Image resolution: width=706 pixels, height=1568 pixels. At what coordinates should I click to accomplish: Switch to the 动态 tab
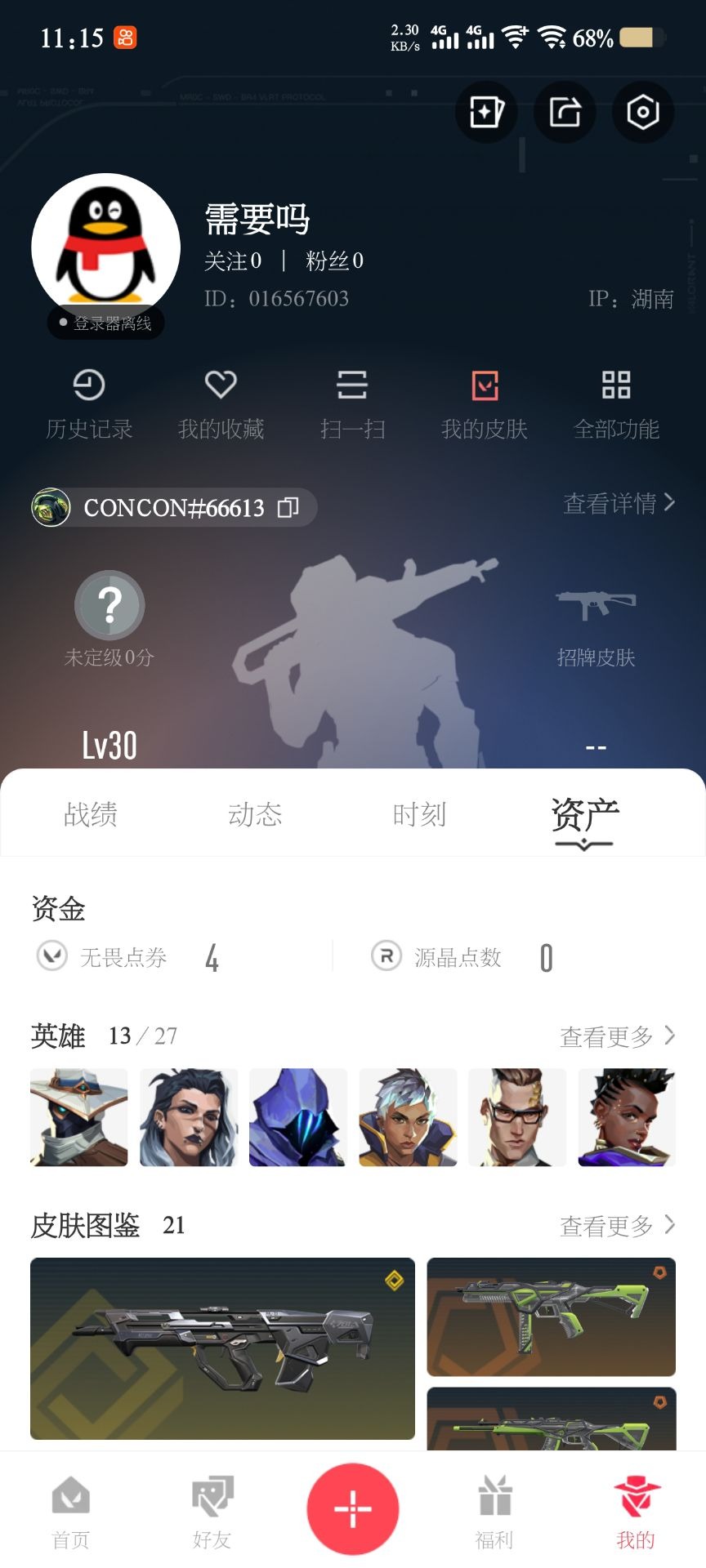point(255,814)
